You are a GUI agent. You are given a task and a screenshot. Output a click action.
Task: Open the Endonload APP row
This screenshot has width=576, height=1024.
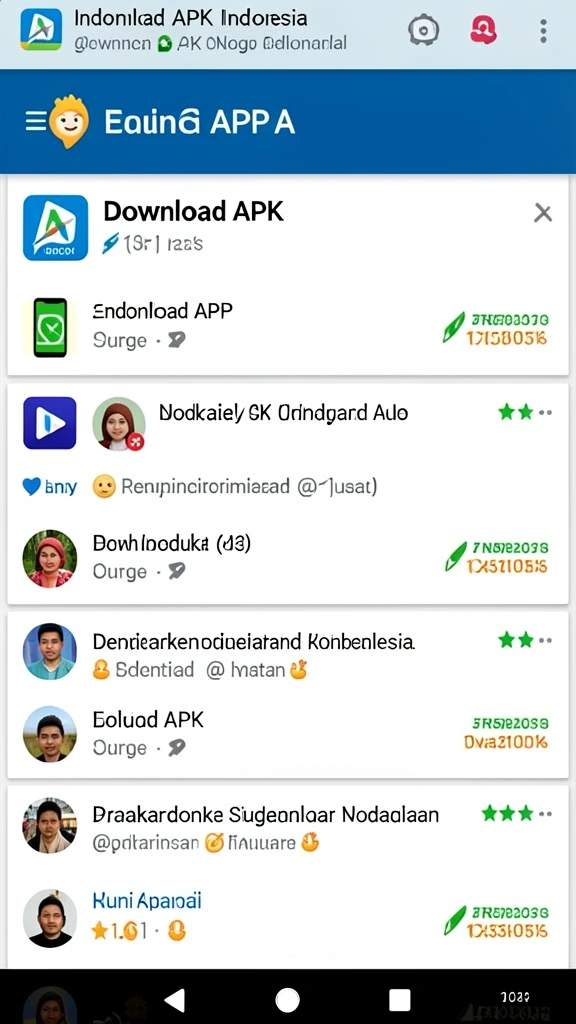tap(287, 326)
